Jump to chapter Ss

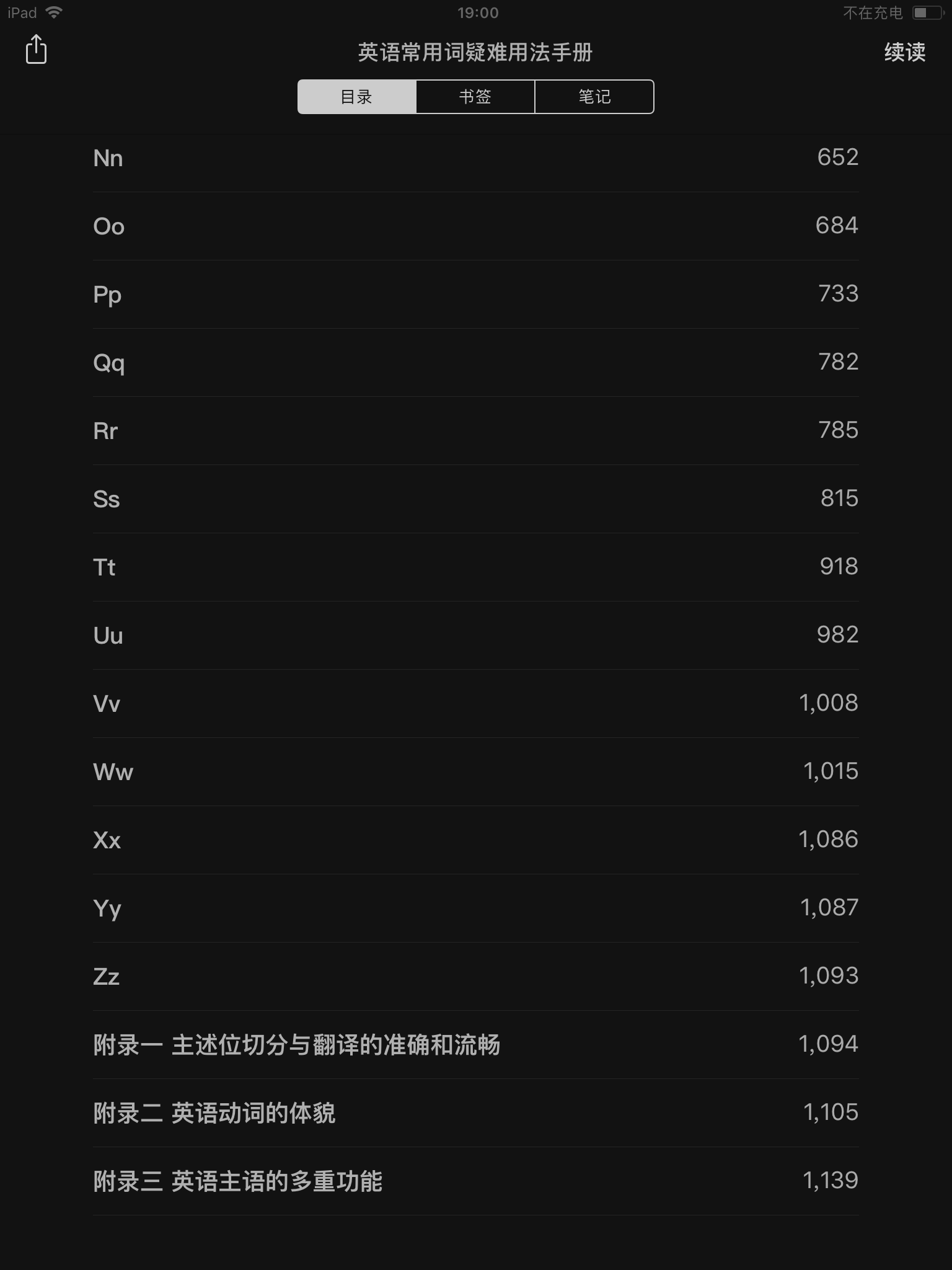107,499
